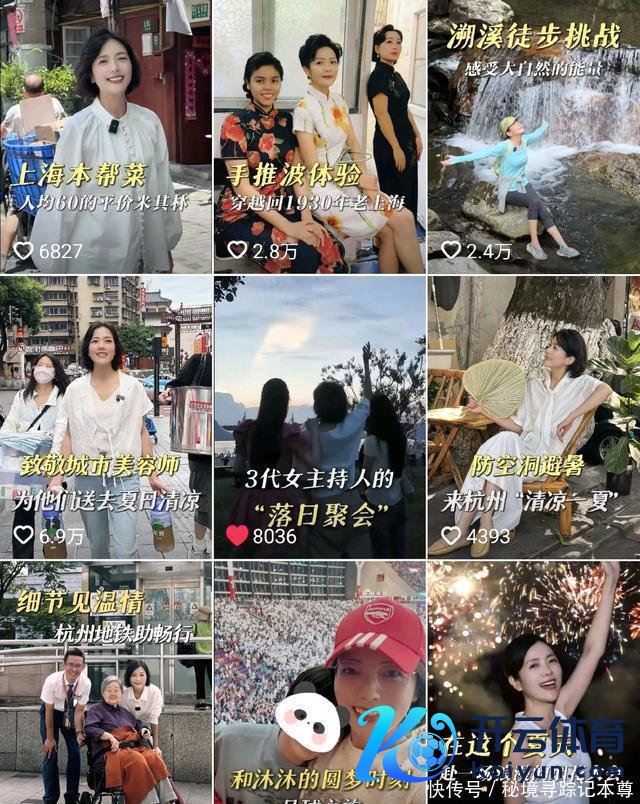This screenshot has width=640, height=804.
Task: Open the 手推波体验 video tile
Action: [319, 135]
